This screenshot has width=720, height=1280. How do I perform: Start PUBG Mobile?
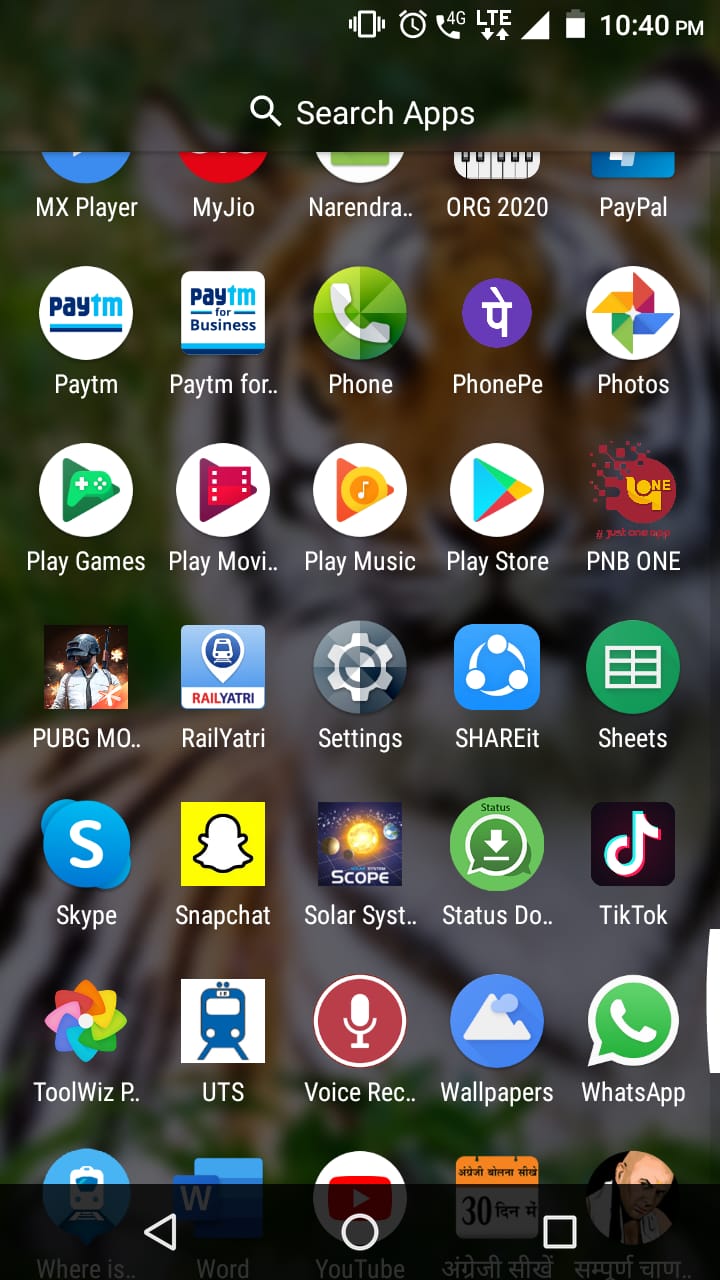[x=86, y=667]
